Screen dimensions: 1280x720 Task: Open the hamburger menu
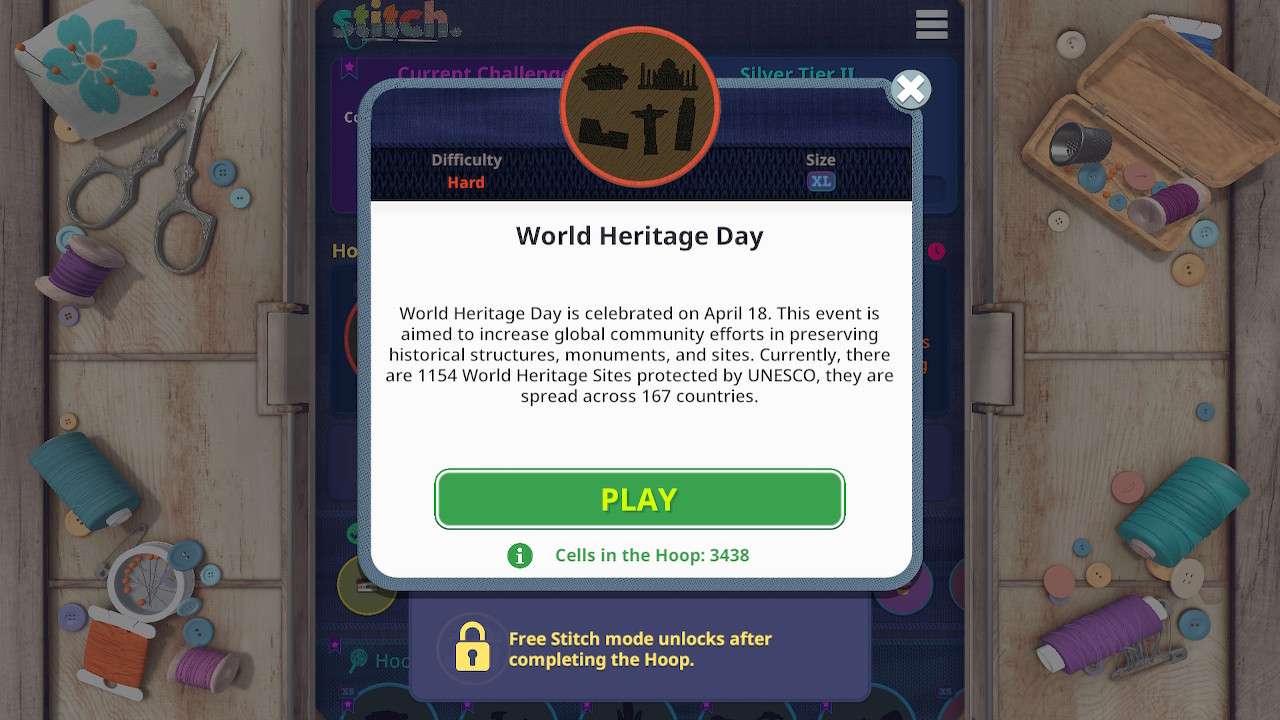click(x=931, y=24)
